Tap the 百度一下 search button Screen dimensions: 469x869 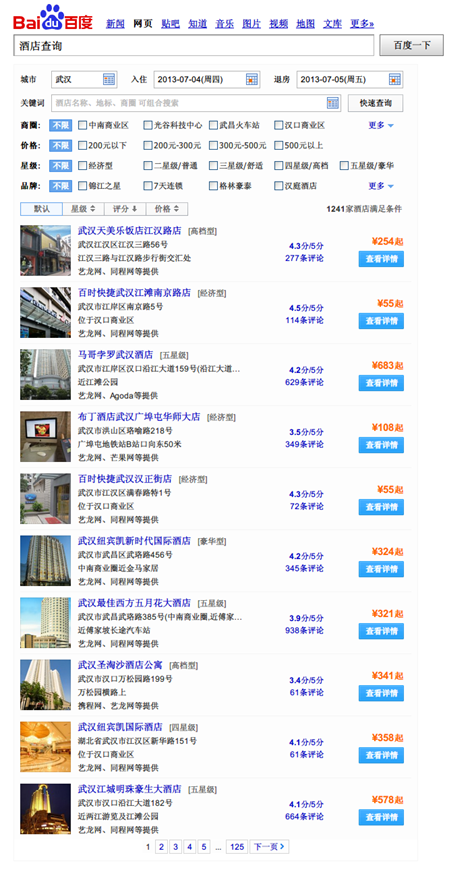click(x=411, y=45)
